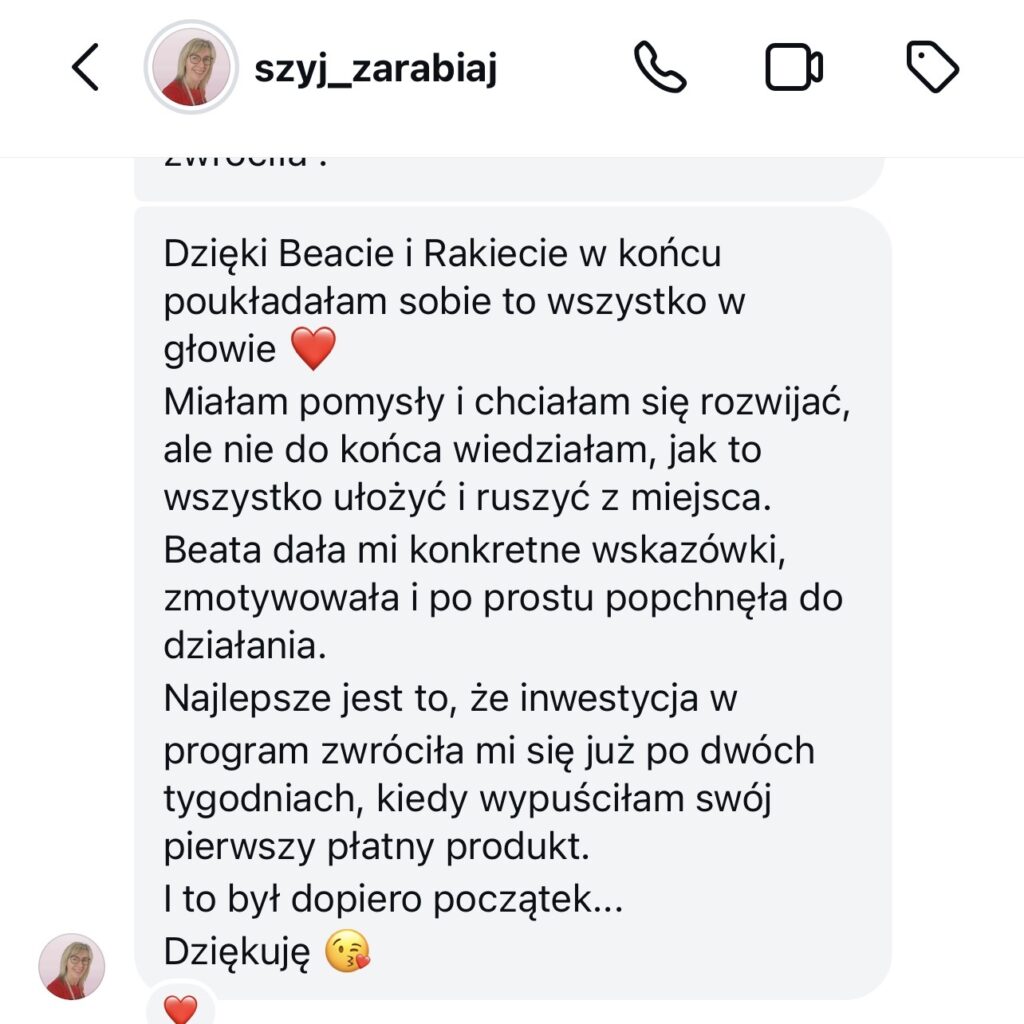
Task: Start a video call with szyj_zarabiaj
Action: tap(794, 68)
